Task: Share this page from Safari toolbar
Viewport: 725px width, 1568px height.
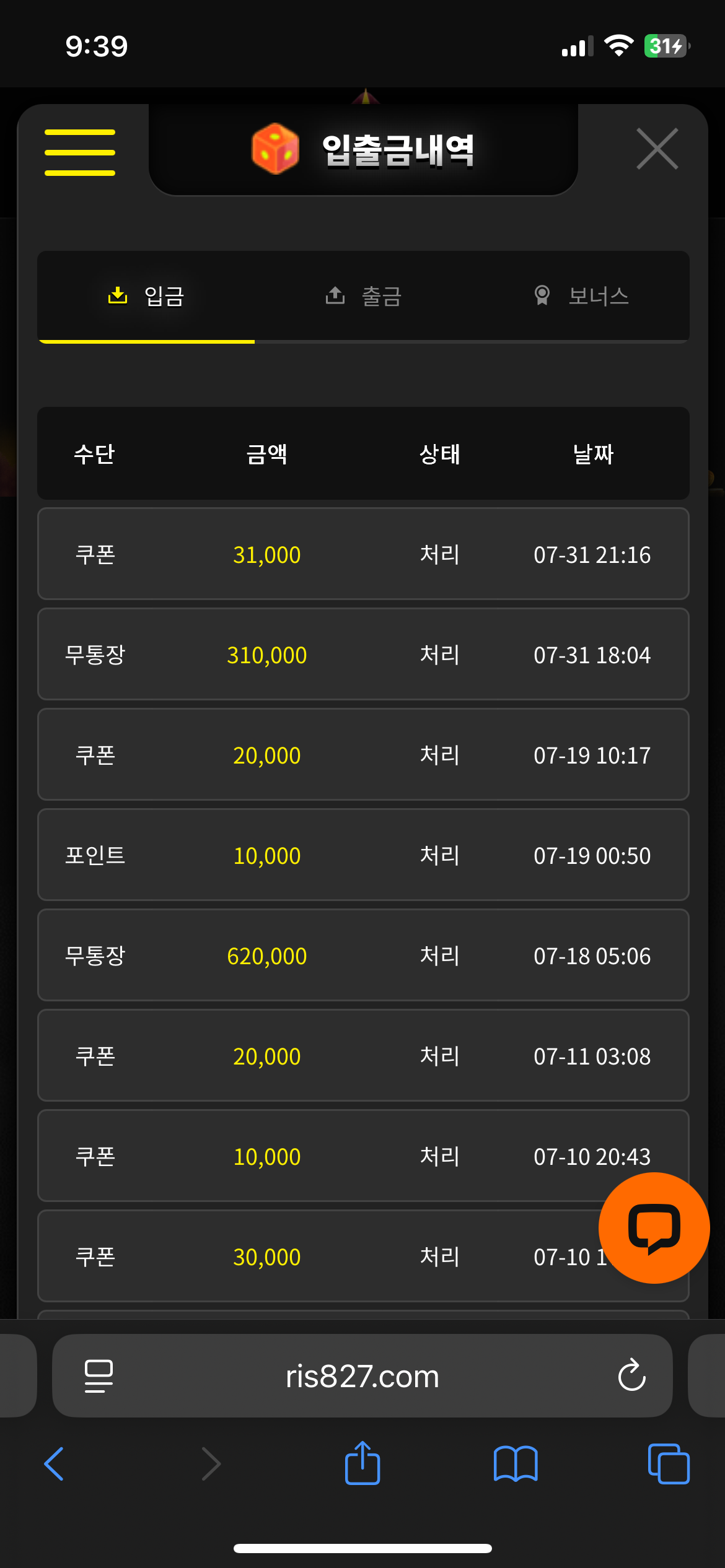Action: [362, 1463]
